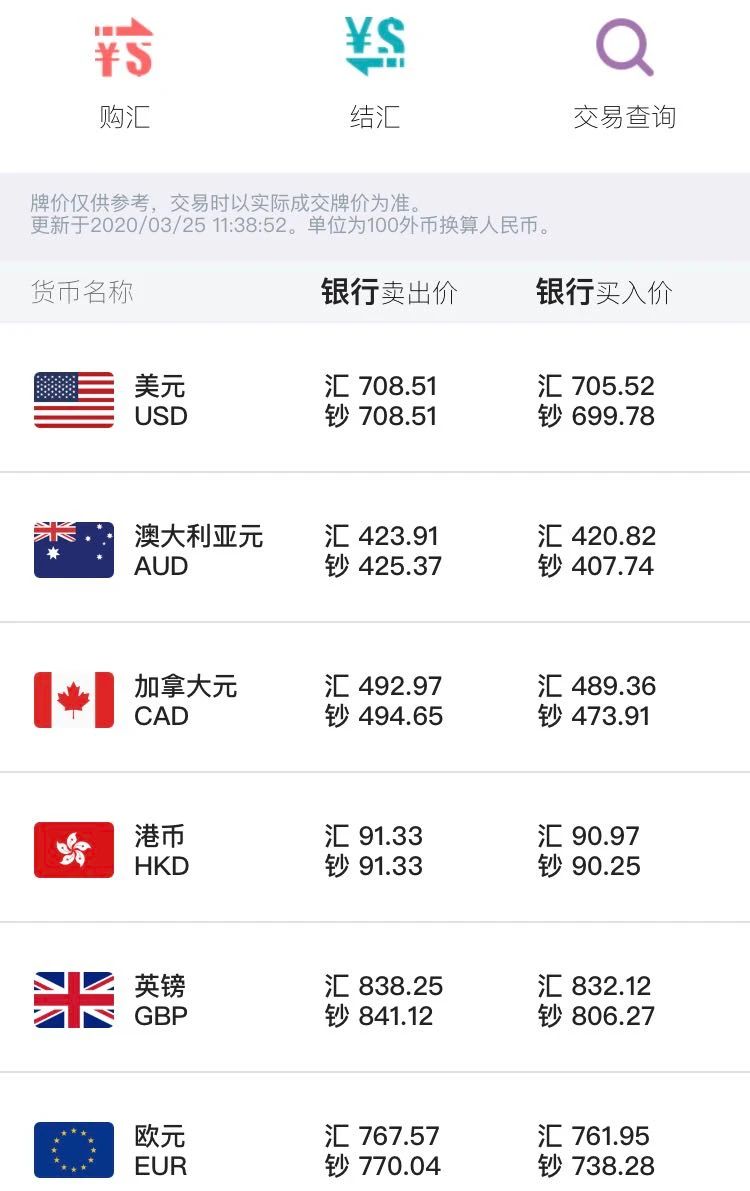Open the 英镑 GBP rate row
Viewport: 750px width, 1191px height.
(x=375, y=1000)
